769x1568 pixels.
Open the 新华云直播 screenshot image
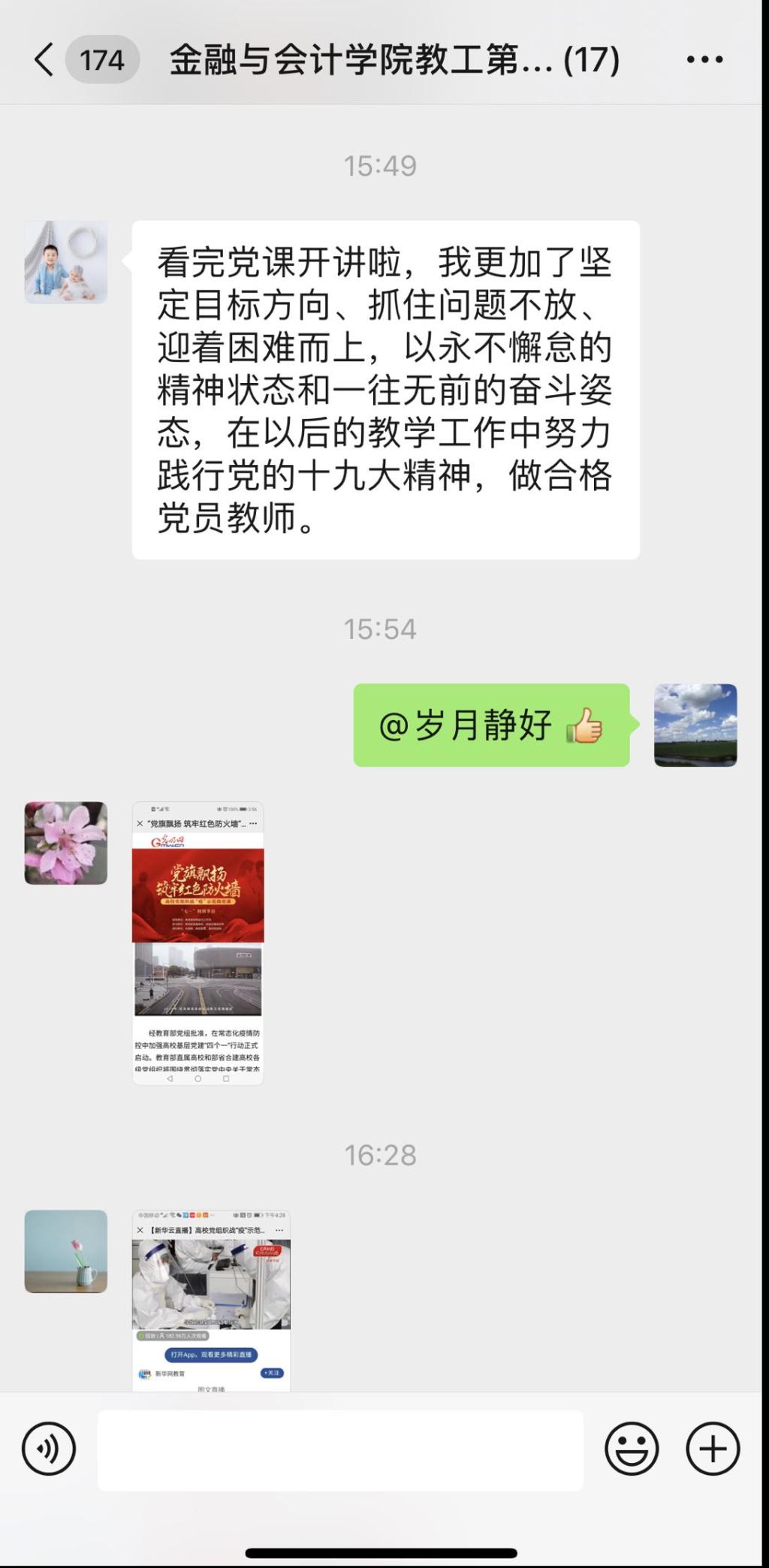211,1299
